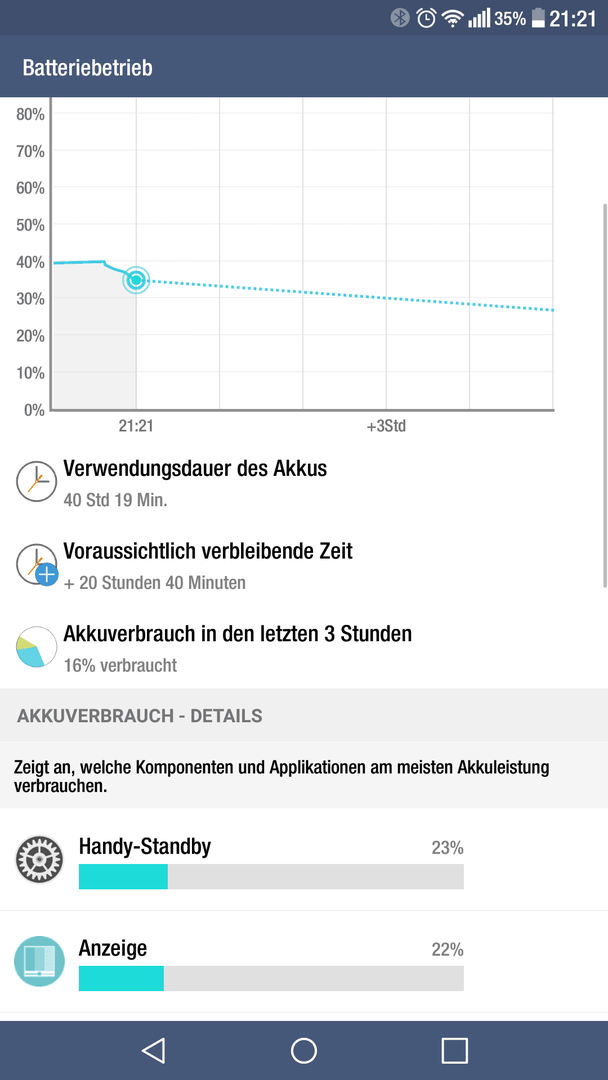Viewport: 608px width, 1080px height.
Task: Go back with the navigation bar arrow
Action: click(153, 1050)
